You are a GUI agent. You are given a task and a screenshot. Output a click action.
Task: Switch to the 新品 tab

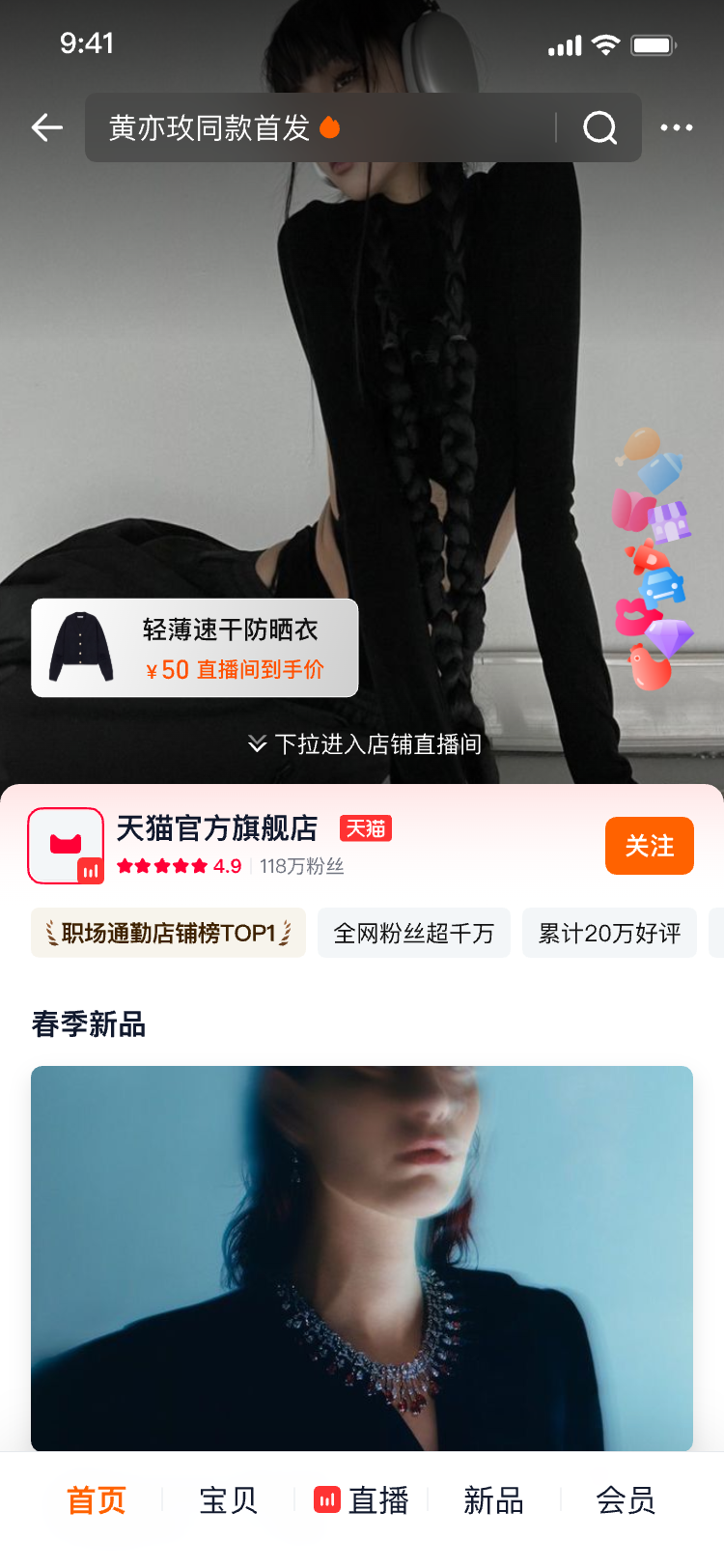click(x=493, y=1500)
